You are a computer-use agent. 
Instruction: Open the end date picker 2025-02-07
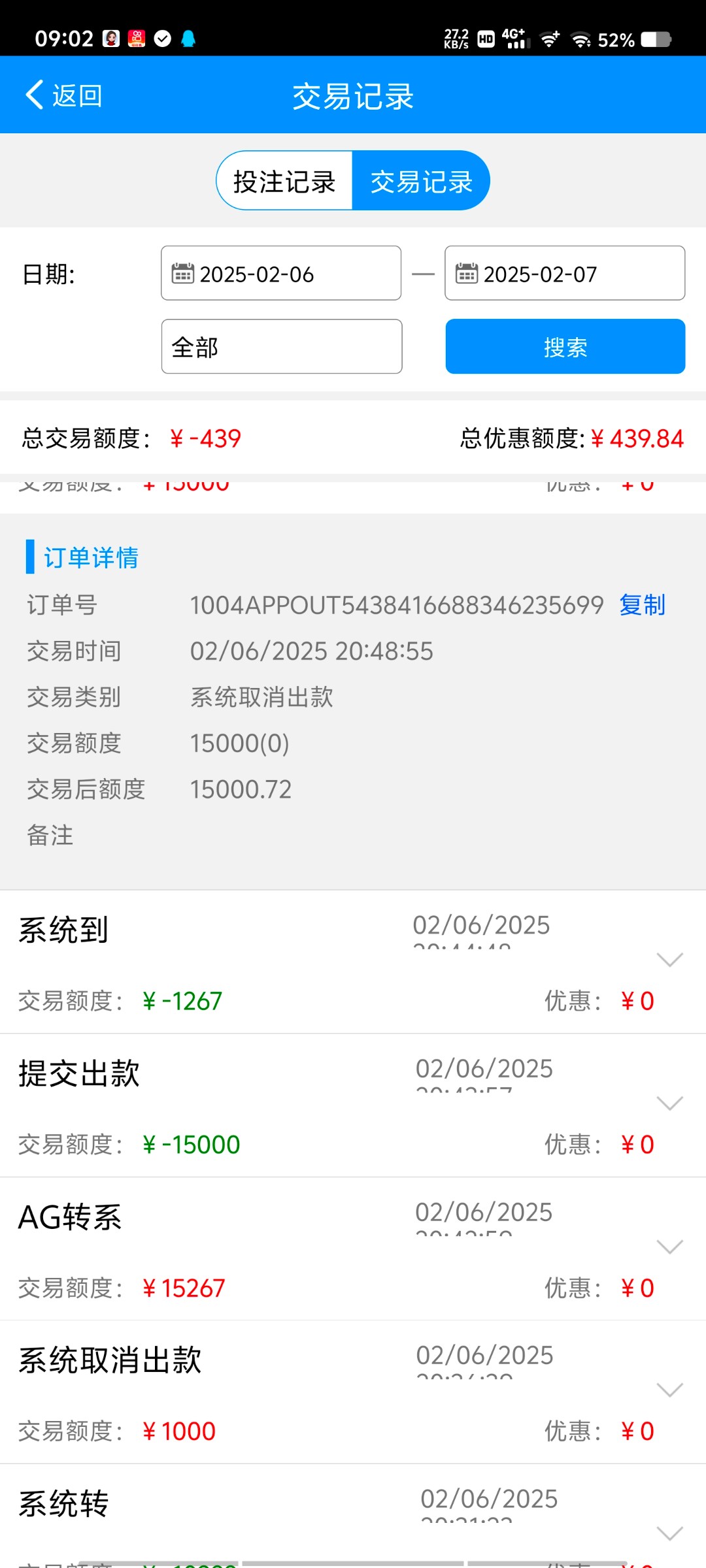tap(565, 274)
